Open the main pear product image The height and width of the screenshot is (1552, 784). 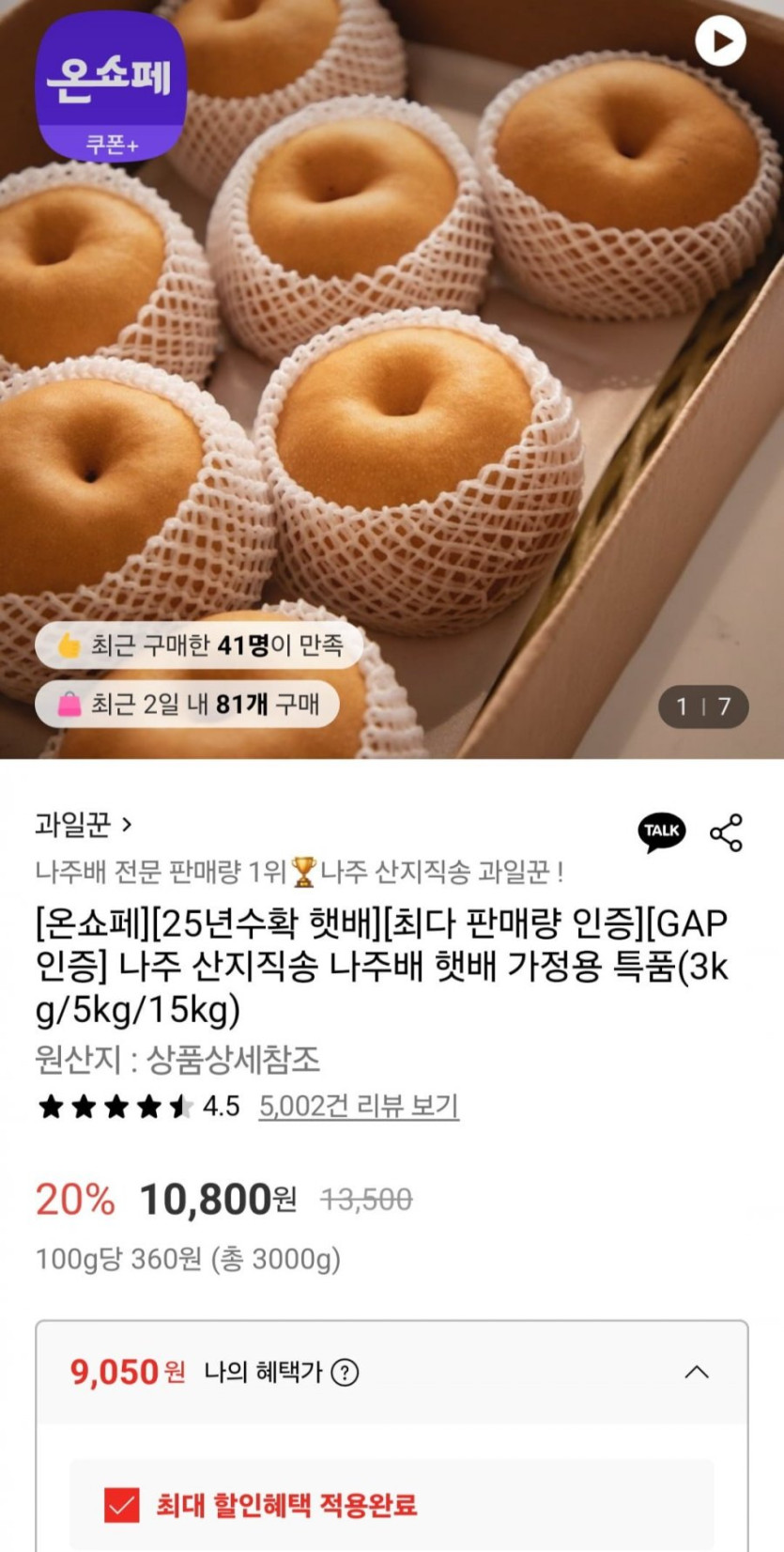point(392,376)
